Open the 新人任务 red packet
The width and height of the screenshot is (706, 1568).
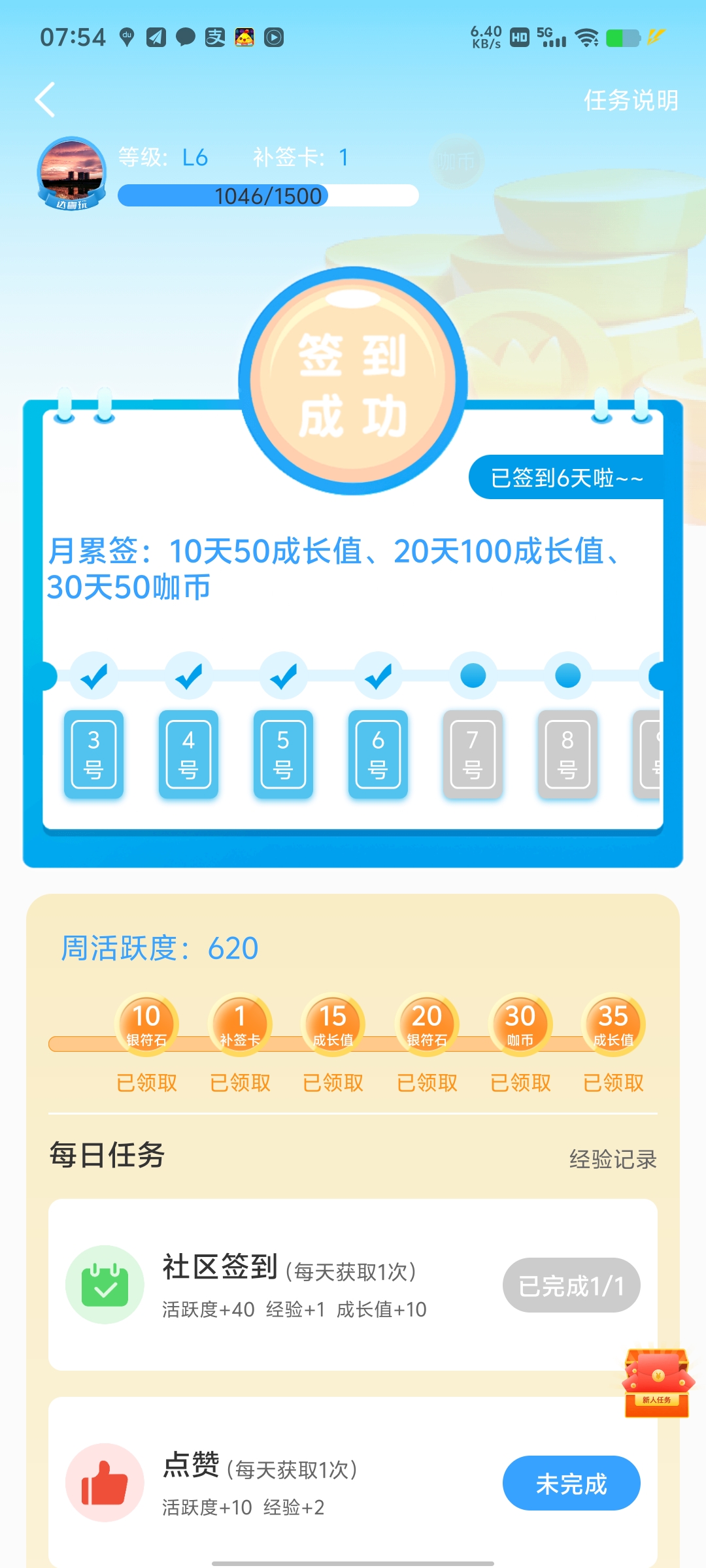point(656,1382)
